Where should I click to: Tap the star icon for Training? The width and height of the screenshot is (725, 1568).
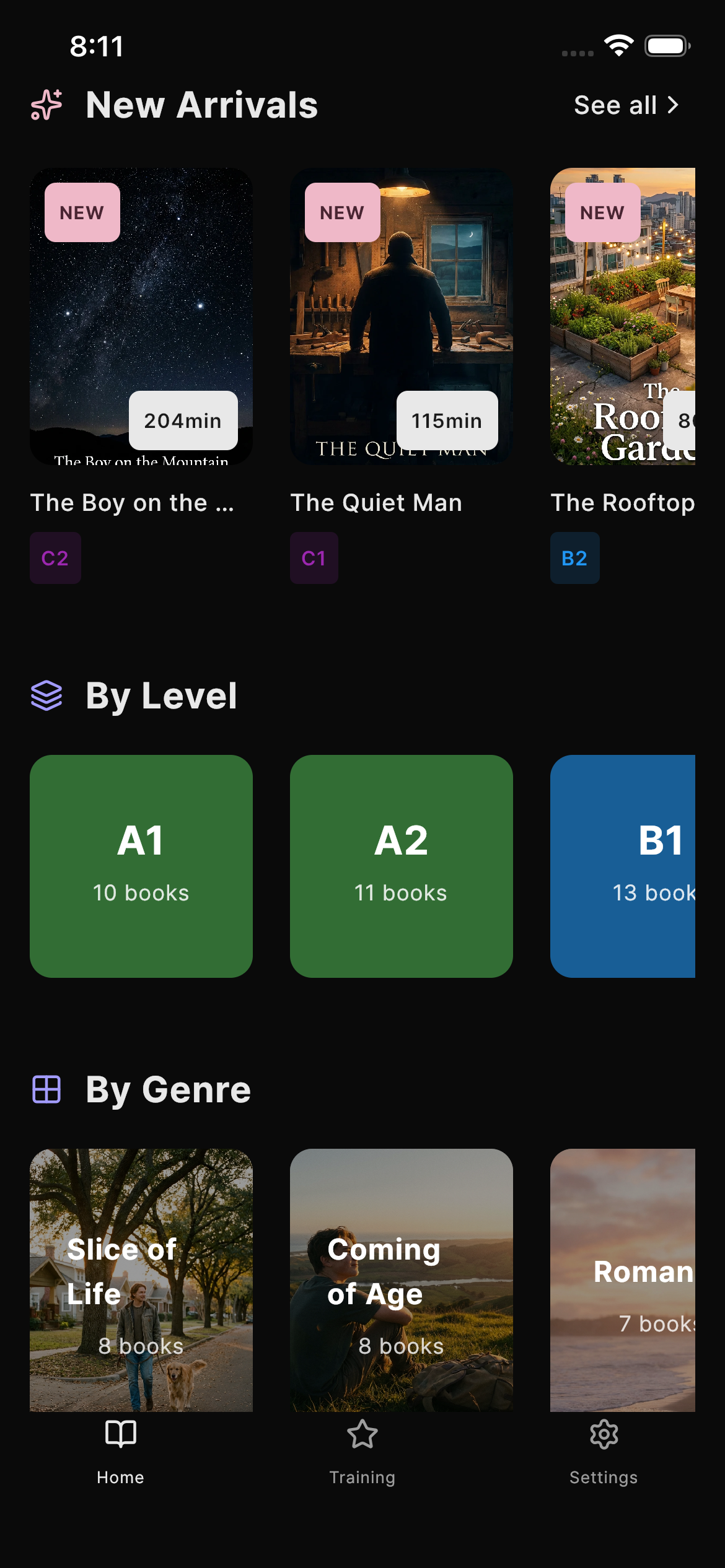tap(362, 1434)
